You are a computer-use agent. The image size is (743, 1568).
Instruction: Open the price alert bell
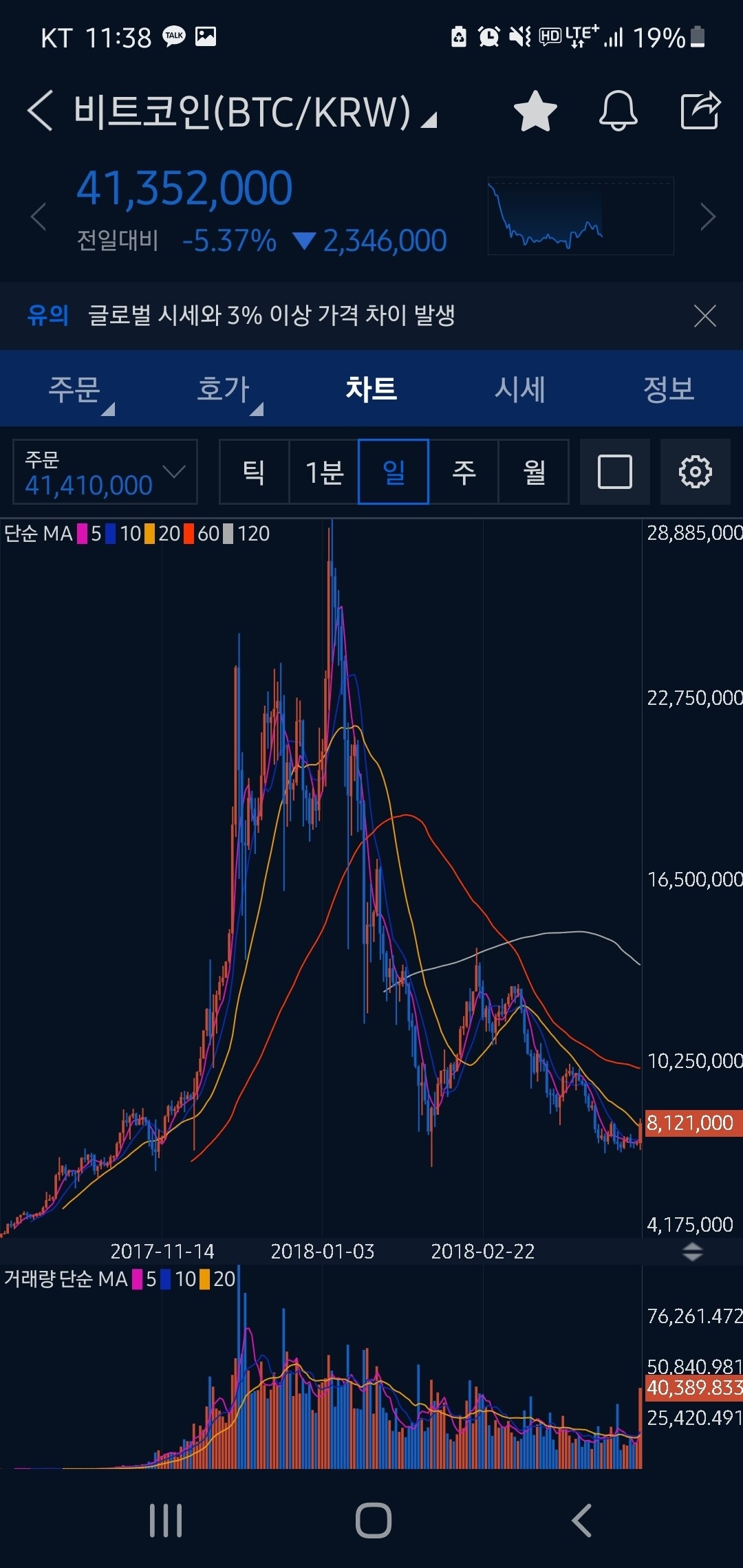click(618, 111)
